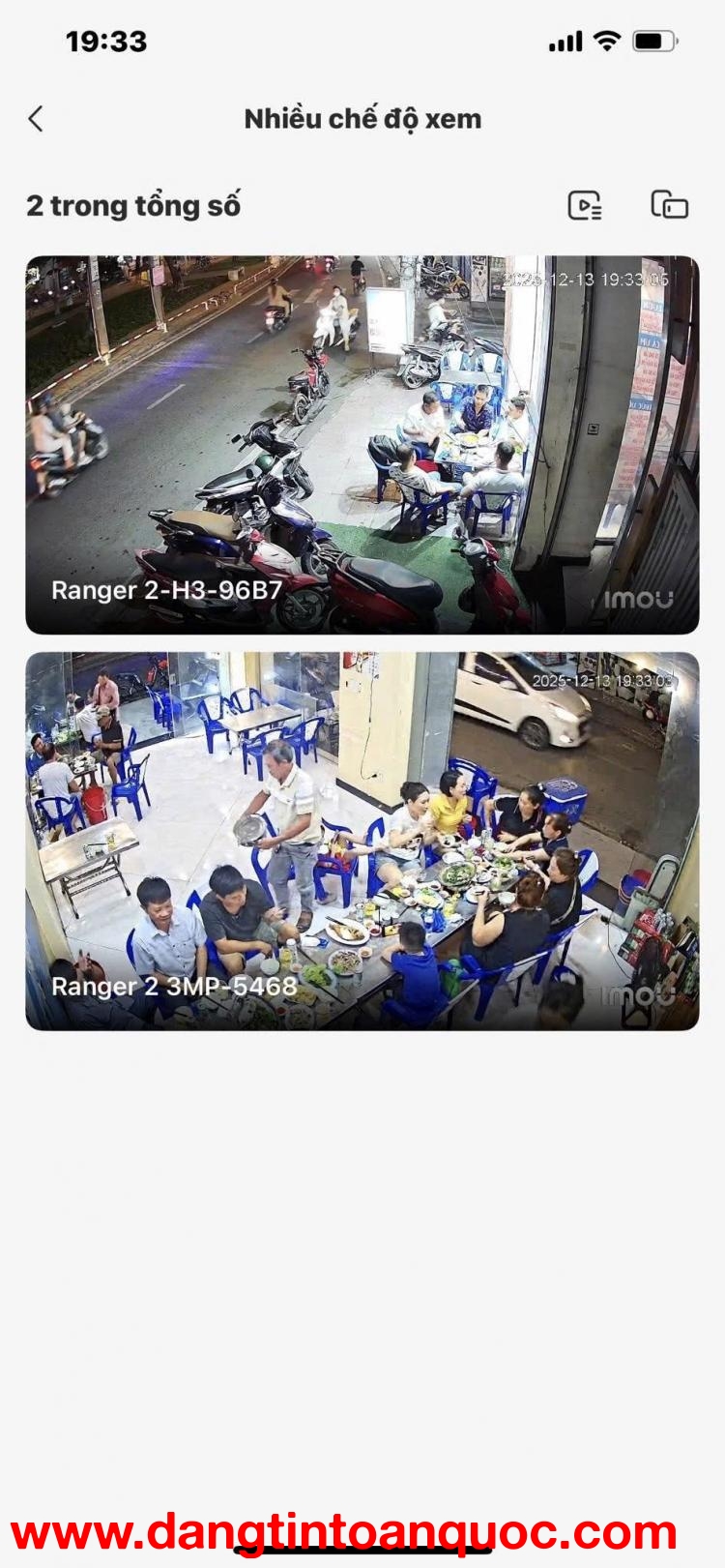
Task: Tap the 2 trong tổng số counter
Action: pyautogui.click(x=135, y=204)
